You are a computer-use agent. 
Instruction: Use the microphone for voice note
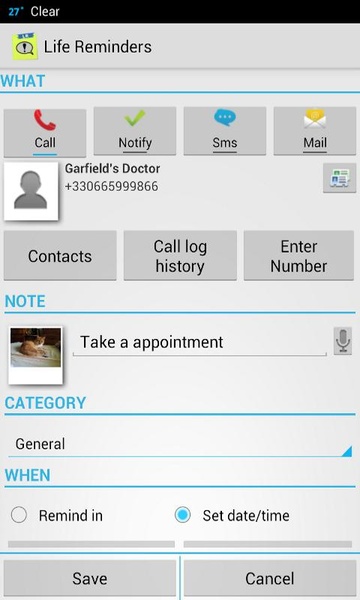tap(342, 341)
